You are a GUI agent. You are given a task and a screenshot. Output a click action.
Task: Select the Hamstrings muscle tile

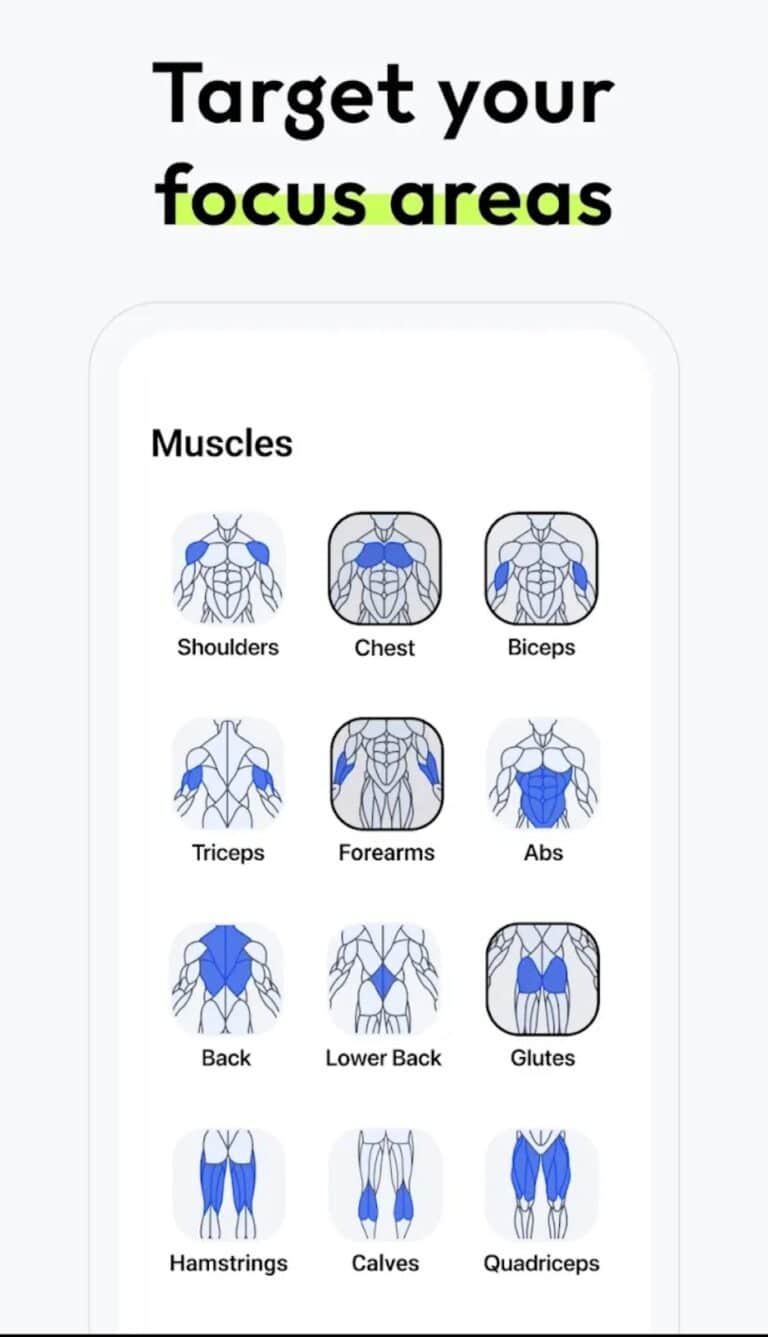[x=228, y=1183]
